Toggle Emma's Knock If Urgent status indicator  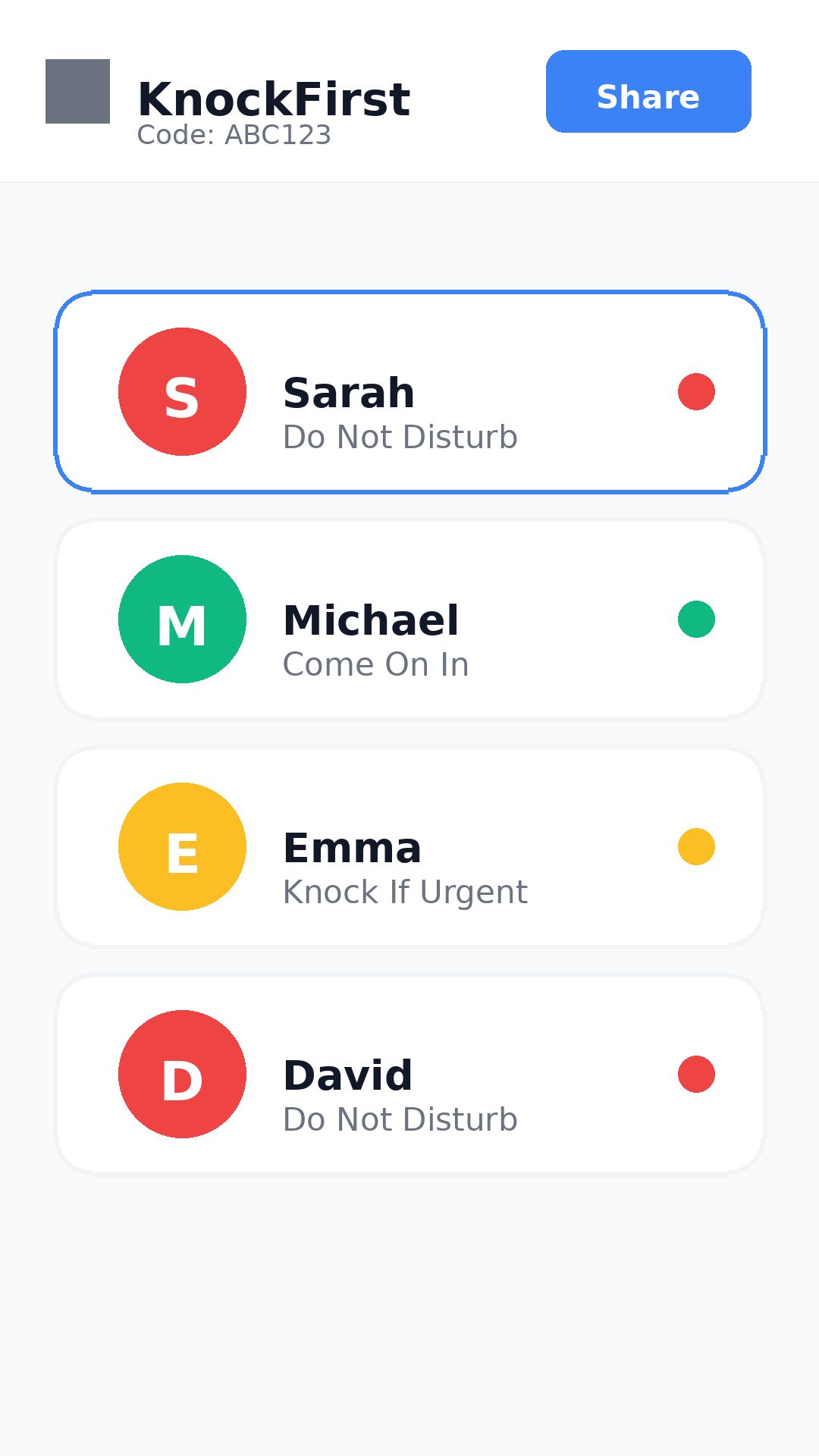pyautogui.click(x=695, y=846)
